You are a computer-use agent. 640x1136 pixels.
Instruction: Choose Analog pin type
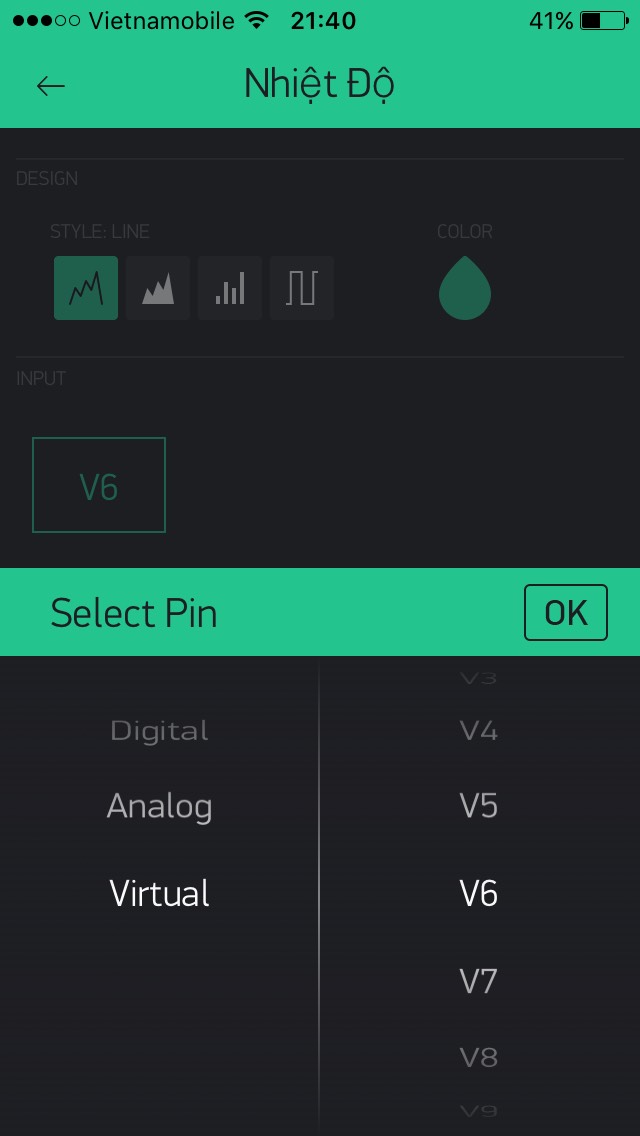point(159,806)
